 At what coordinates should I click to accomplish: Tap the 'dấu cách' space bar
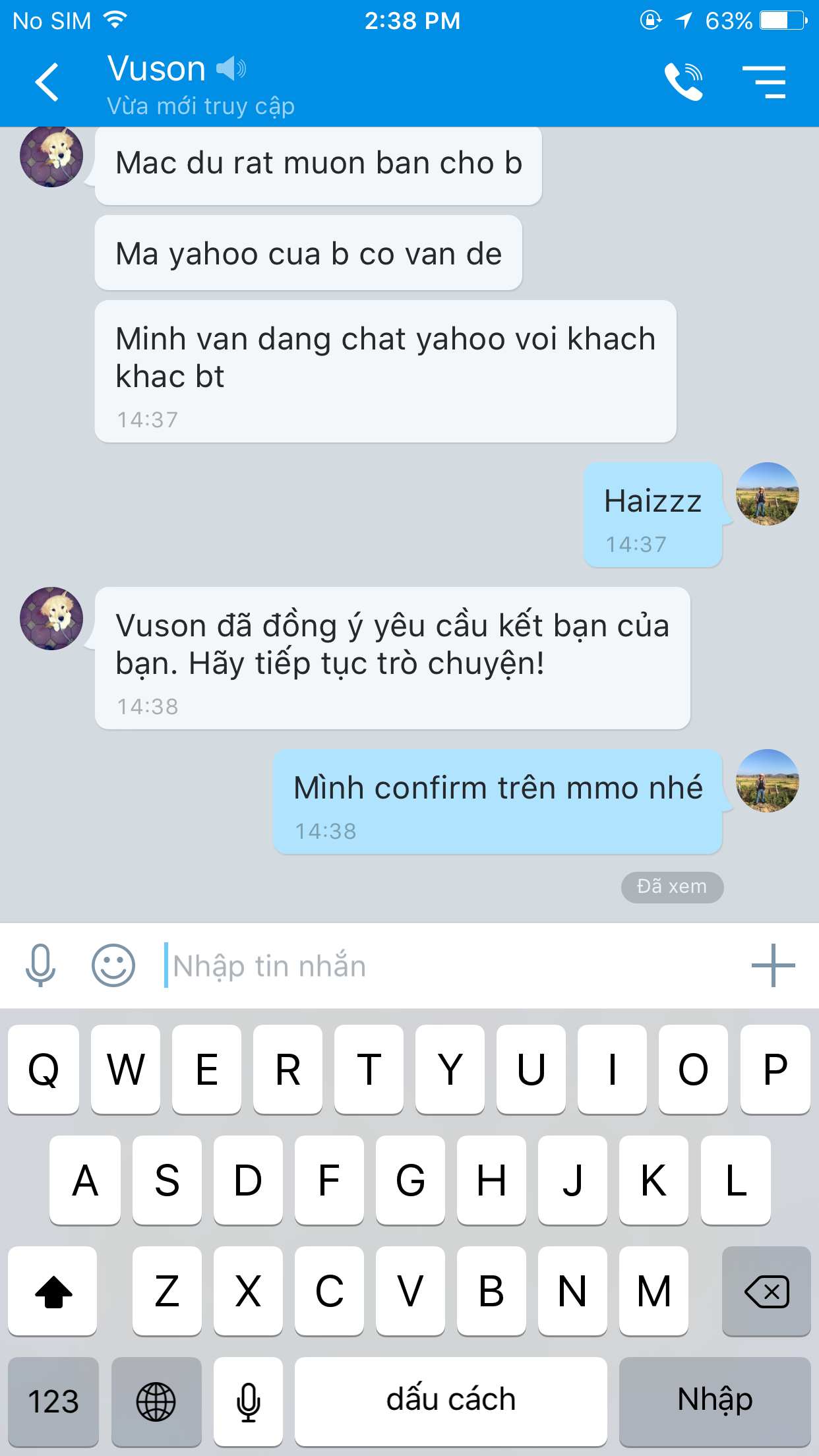coord(450,1401)
